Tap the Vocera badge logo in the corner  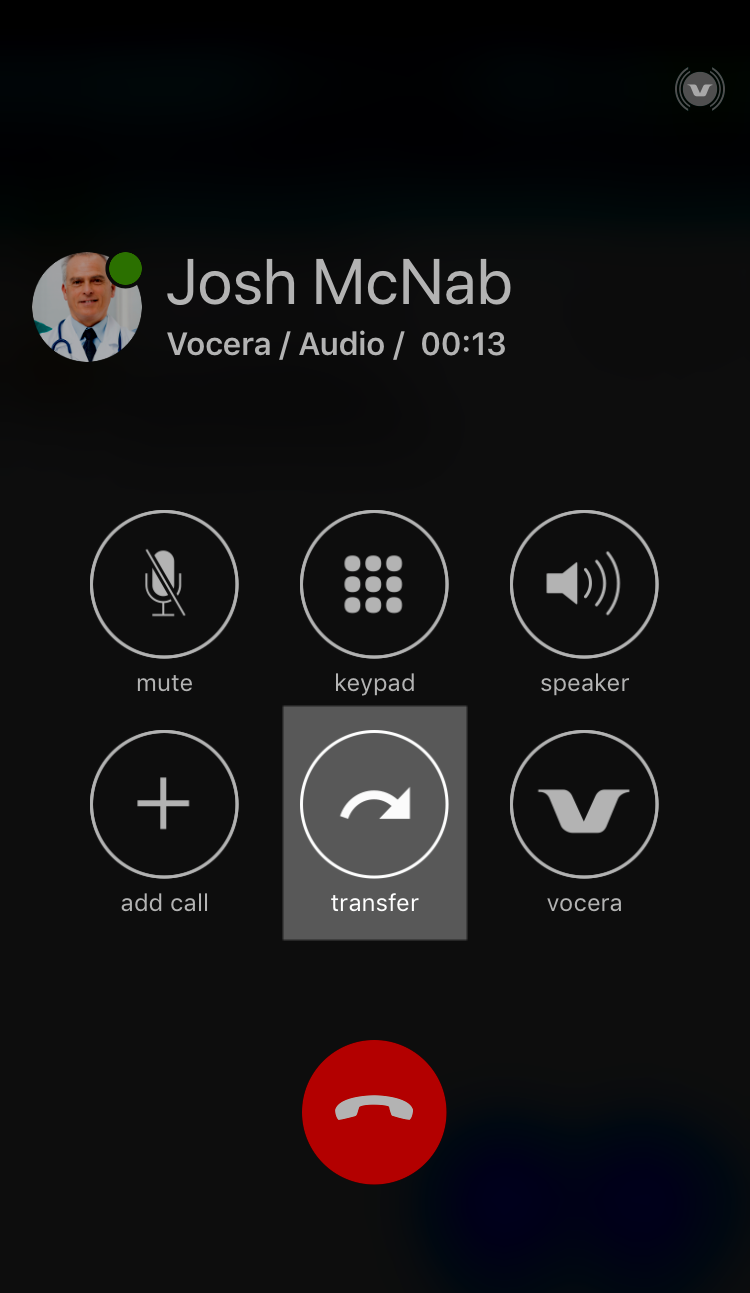[x=699, y=88]
